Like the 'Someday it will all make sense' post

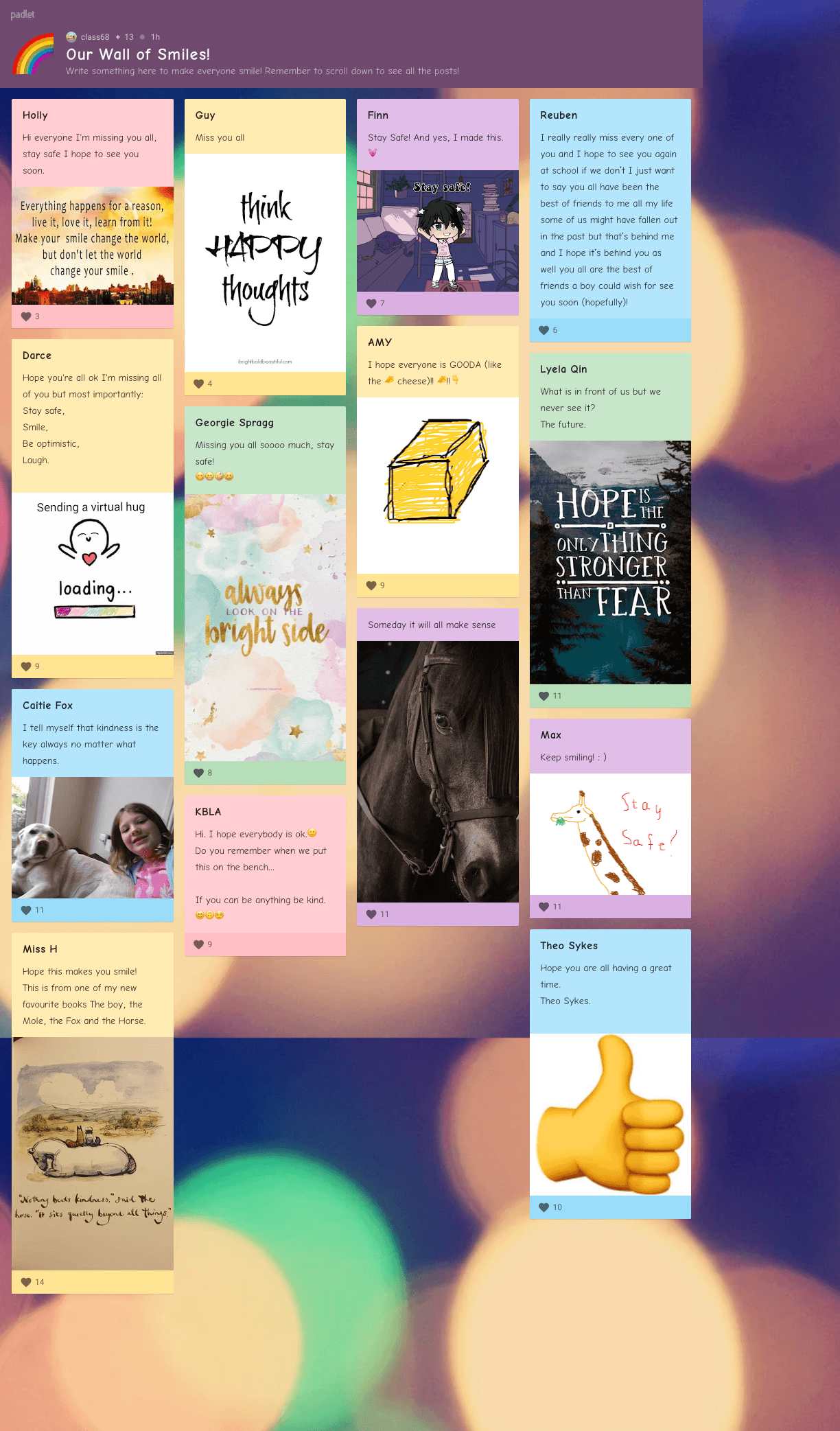tap(371, 914)
